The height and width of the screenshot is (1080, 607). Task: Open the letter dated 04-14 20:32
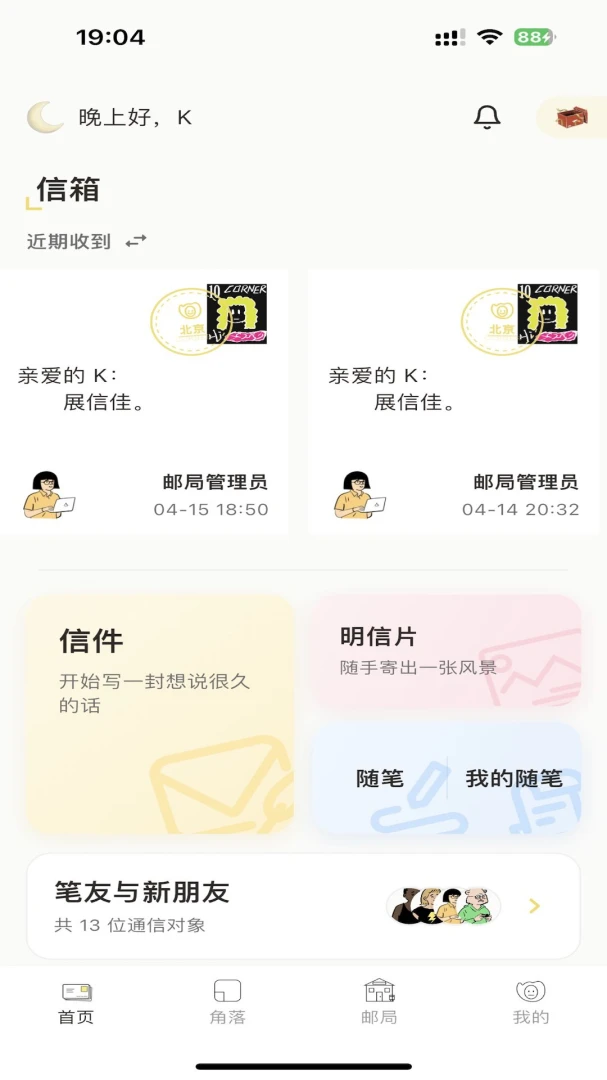pos(453,402)
